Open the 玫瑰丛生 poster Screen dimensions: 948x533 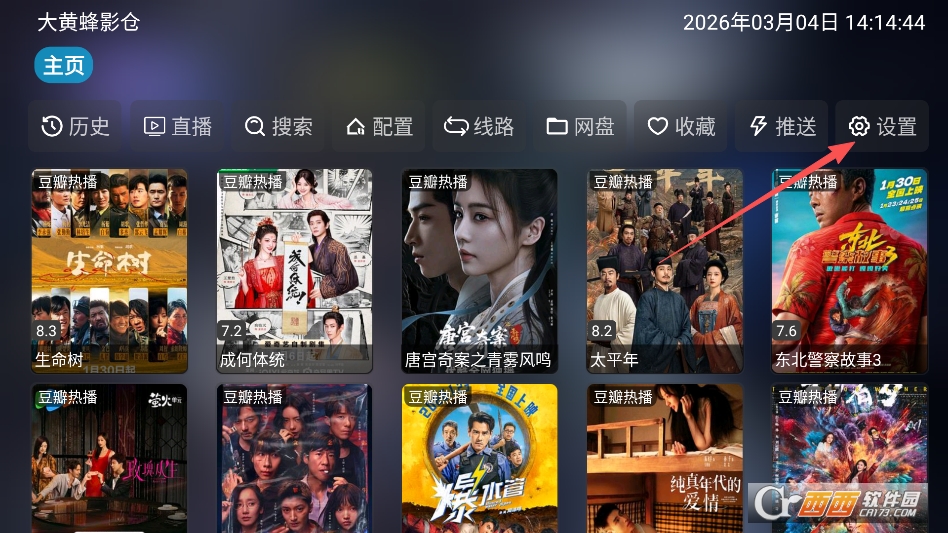tap(110, 458)
